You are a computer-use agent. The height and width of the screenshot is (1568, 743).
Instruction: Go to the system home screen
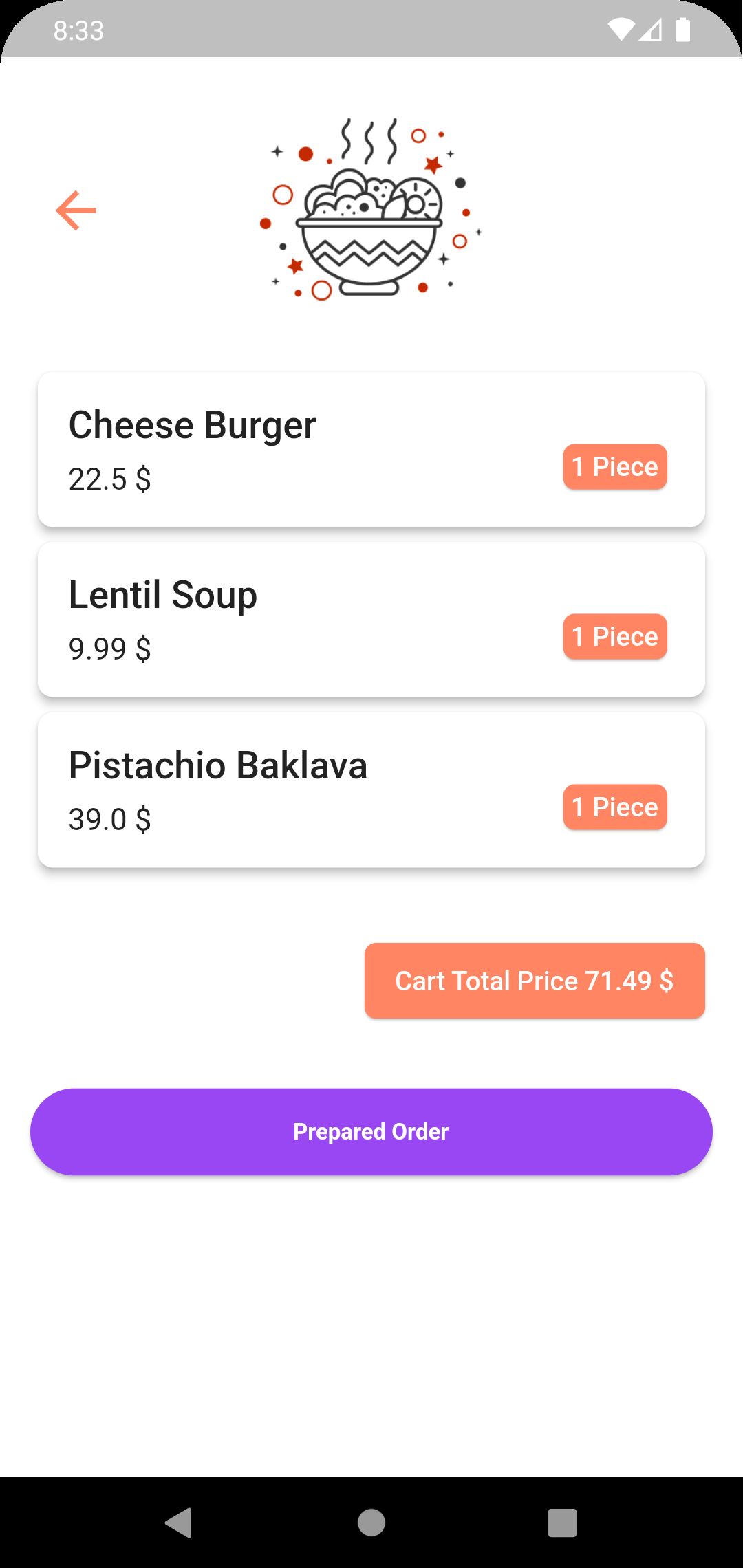(x=371, y=1523)
